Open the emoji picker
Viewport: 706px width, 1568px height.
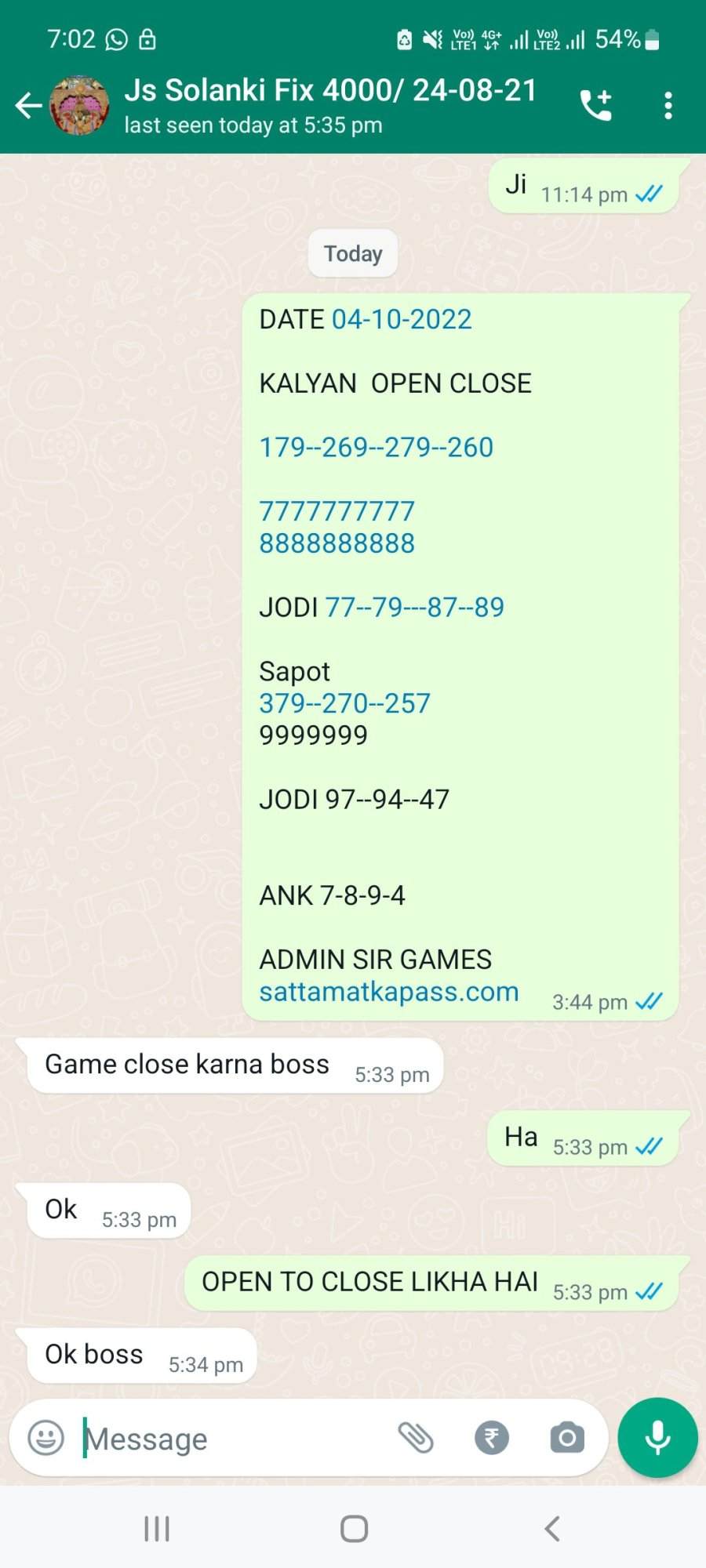[x=45, y=1438]
